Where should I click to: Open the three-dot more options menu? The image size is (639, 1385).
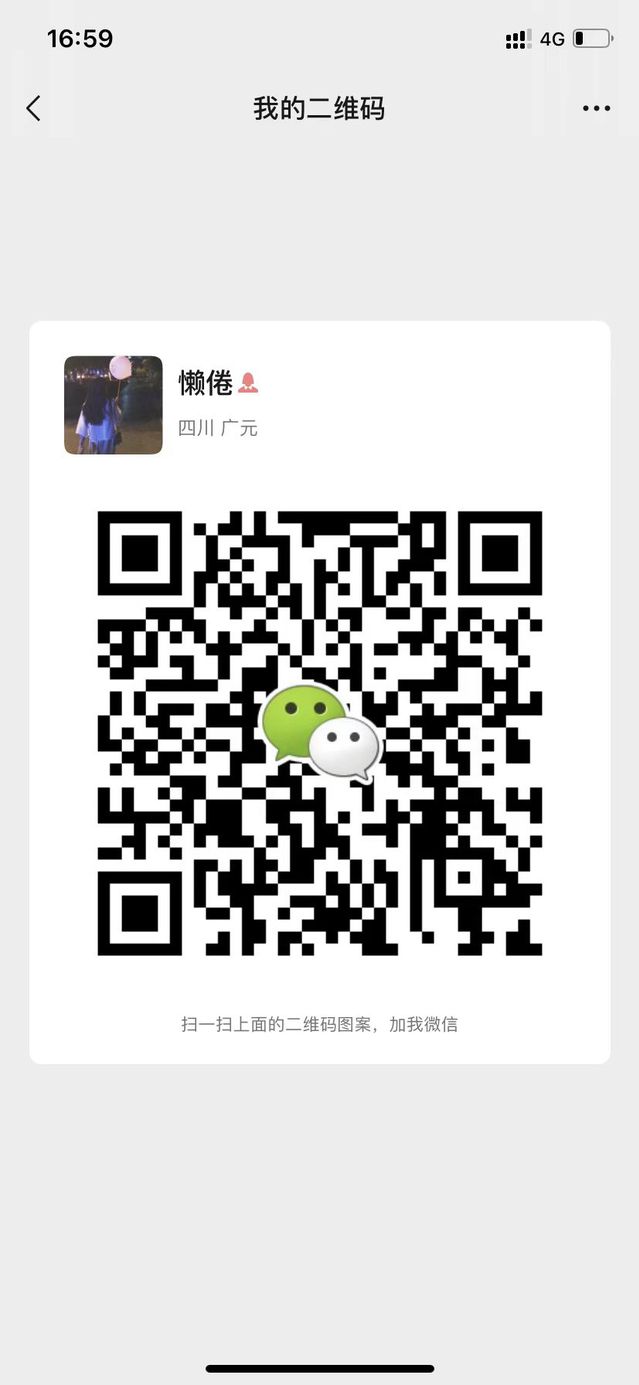[x=596, y=109]
